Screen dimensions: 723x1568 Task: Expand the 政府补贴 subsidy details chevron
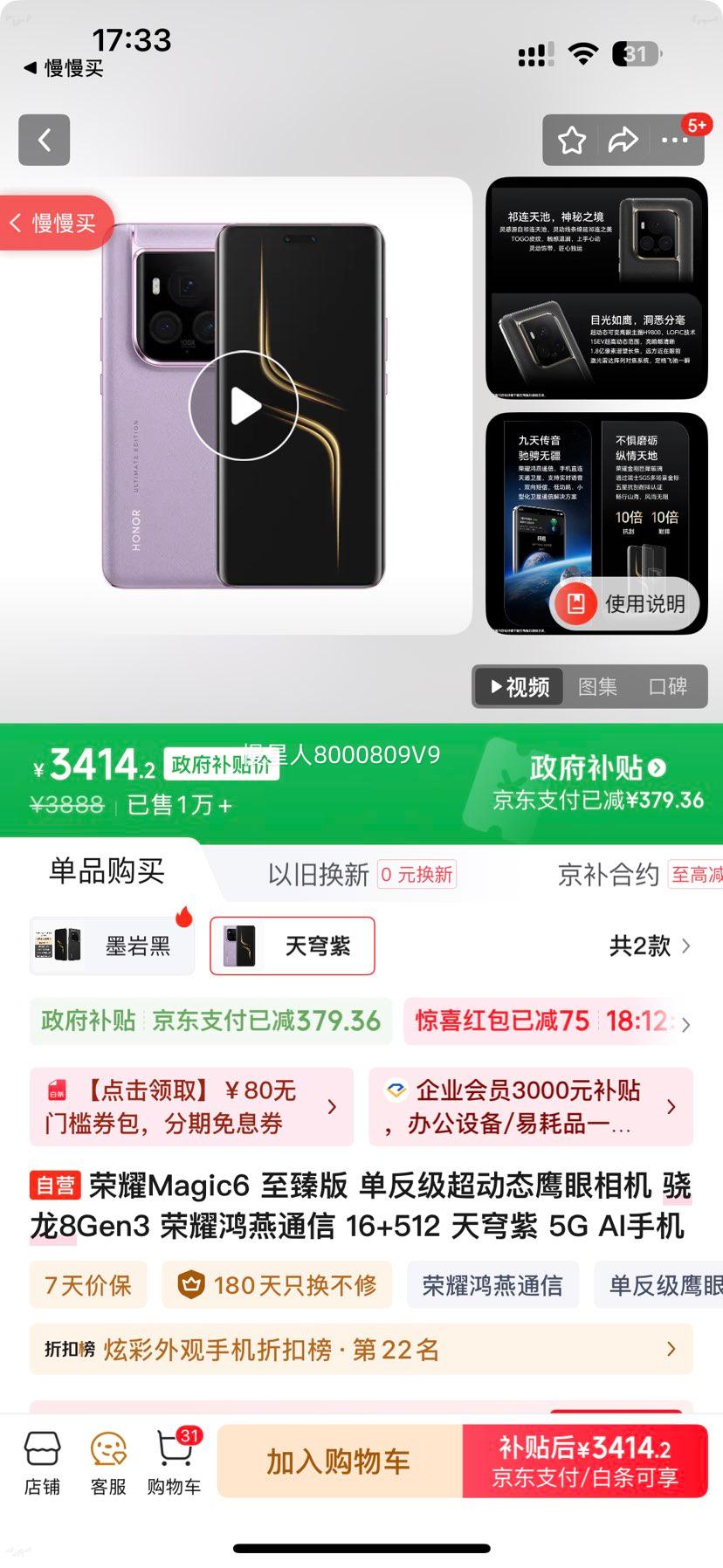[658, 768]
